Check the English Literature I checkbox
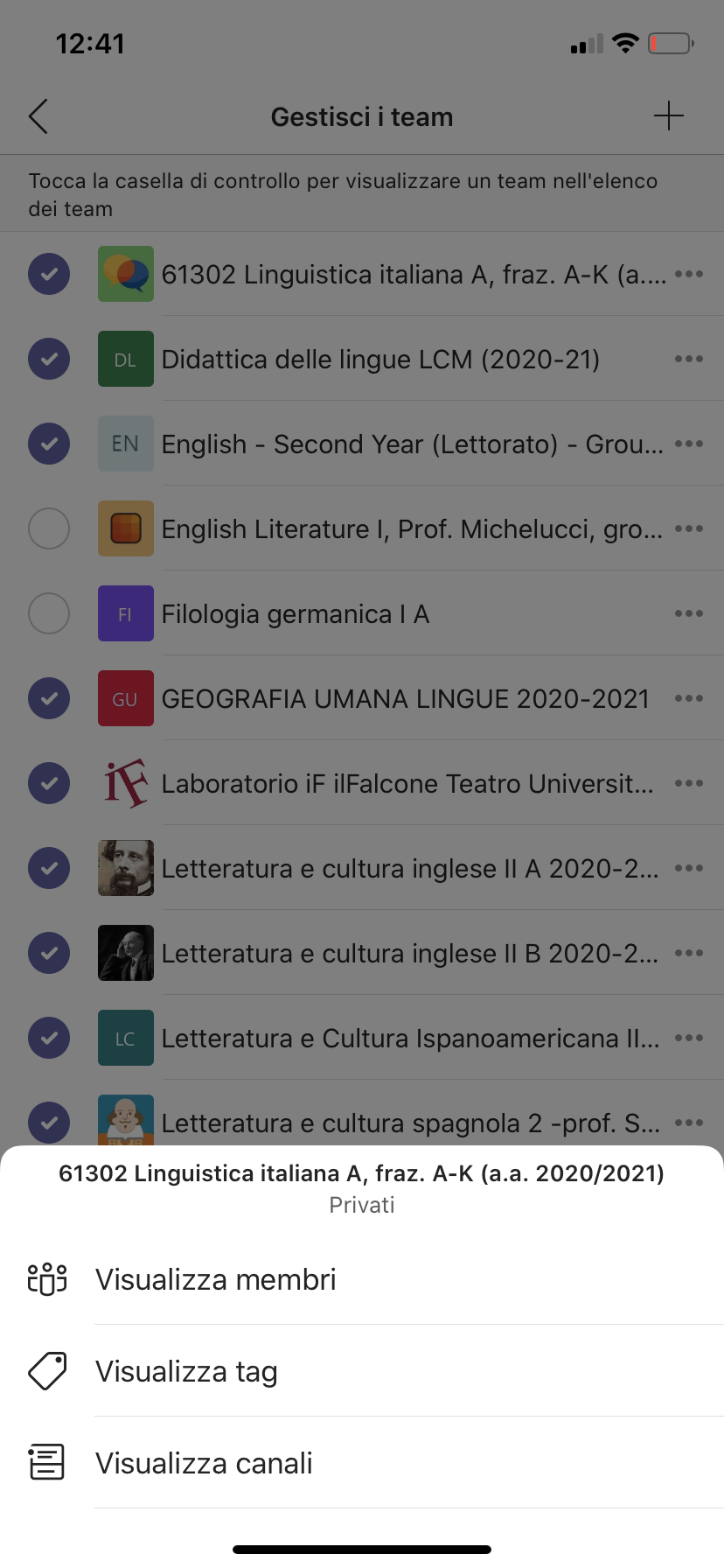The image size is (724, 1568). (x=49, y=528)
